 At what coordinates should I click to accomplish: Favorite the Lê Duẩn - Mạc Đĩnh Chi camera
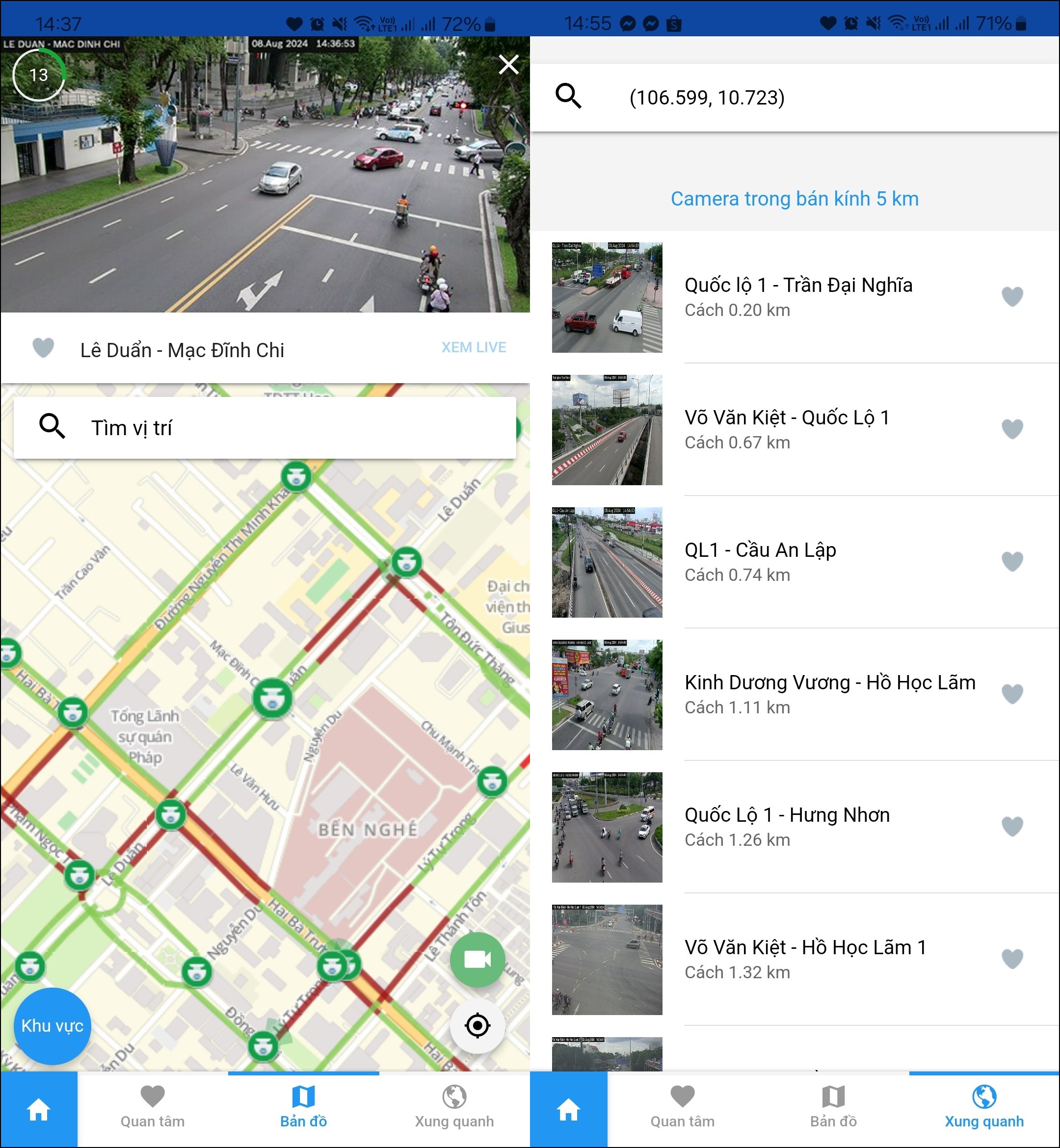pos(43,347)
